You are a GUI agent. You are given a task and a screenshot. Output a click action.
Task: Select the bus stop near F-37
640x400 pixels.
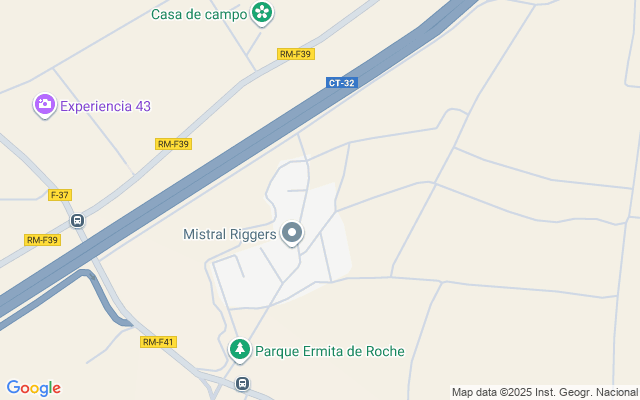[77, 220]
